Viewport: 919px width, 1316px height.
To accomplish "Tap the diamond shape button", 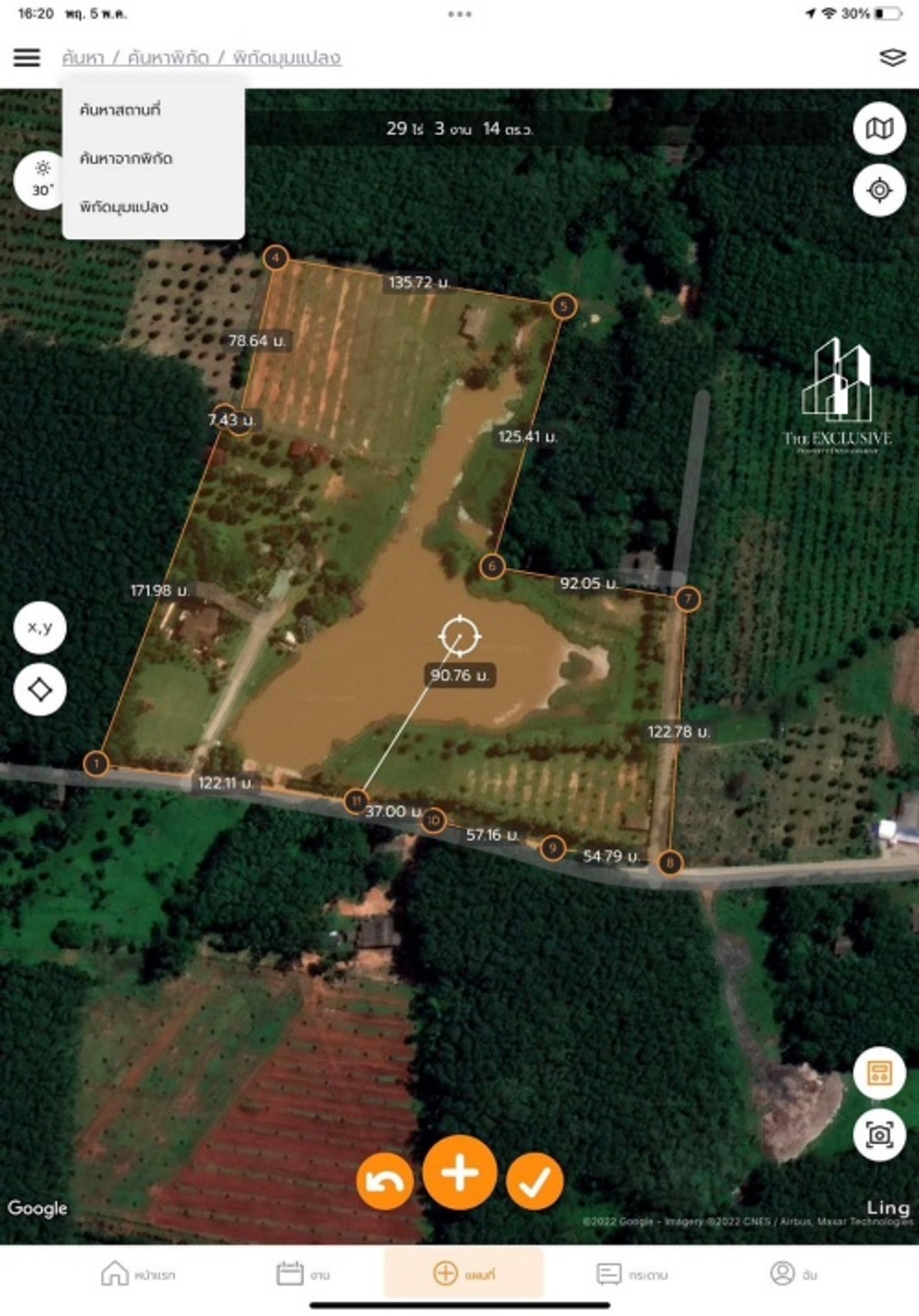I will [x=40, y=689].
